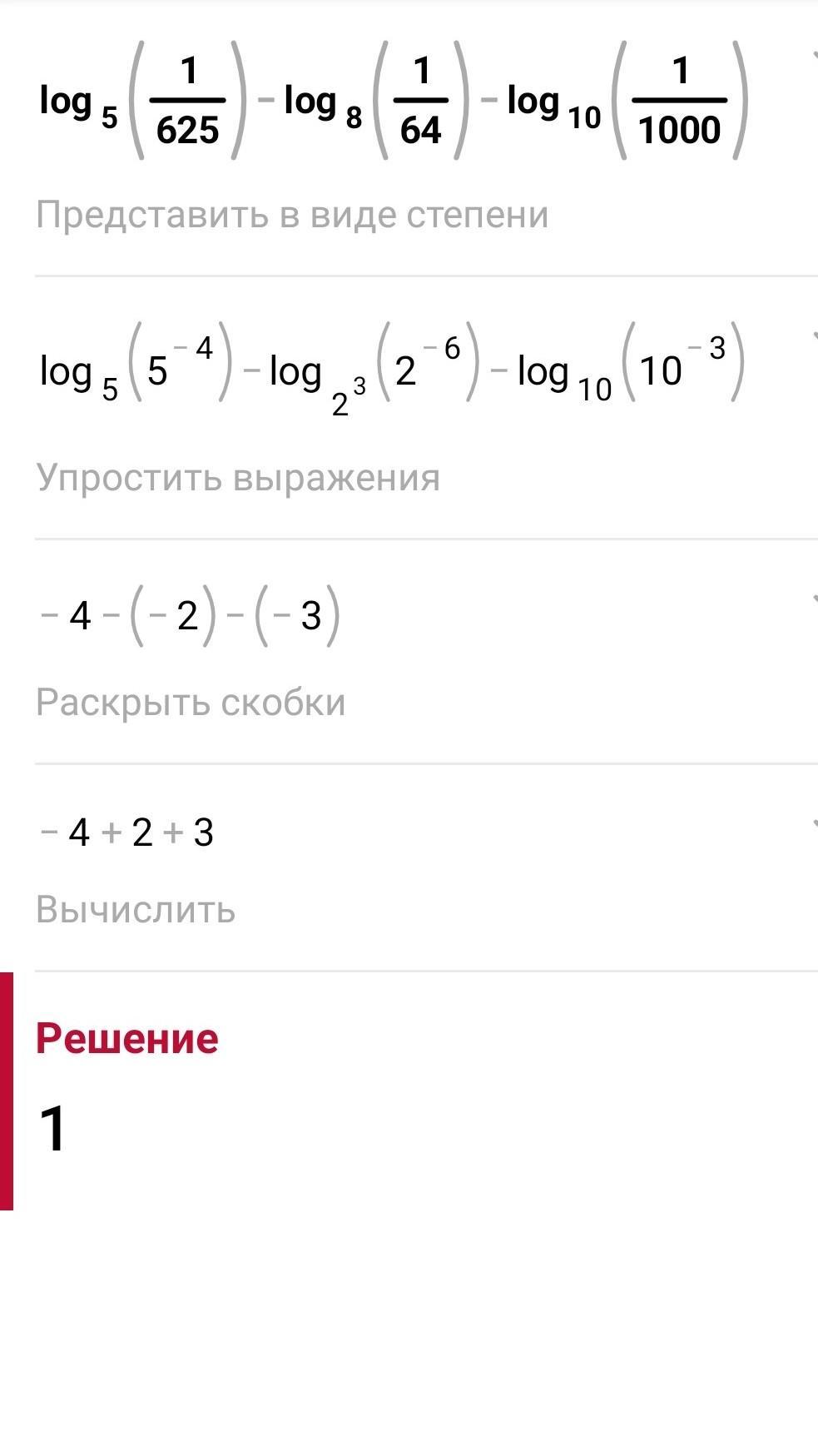Expand the "Упростить выражения" step
The width and height of the screenshot is (818, 1456).
pyautogui.click(x=813, y=335)
